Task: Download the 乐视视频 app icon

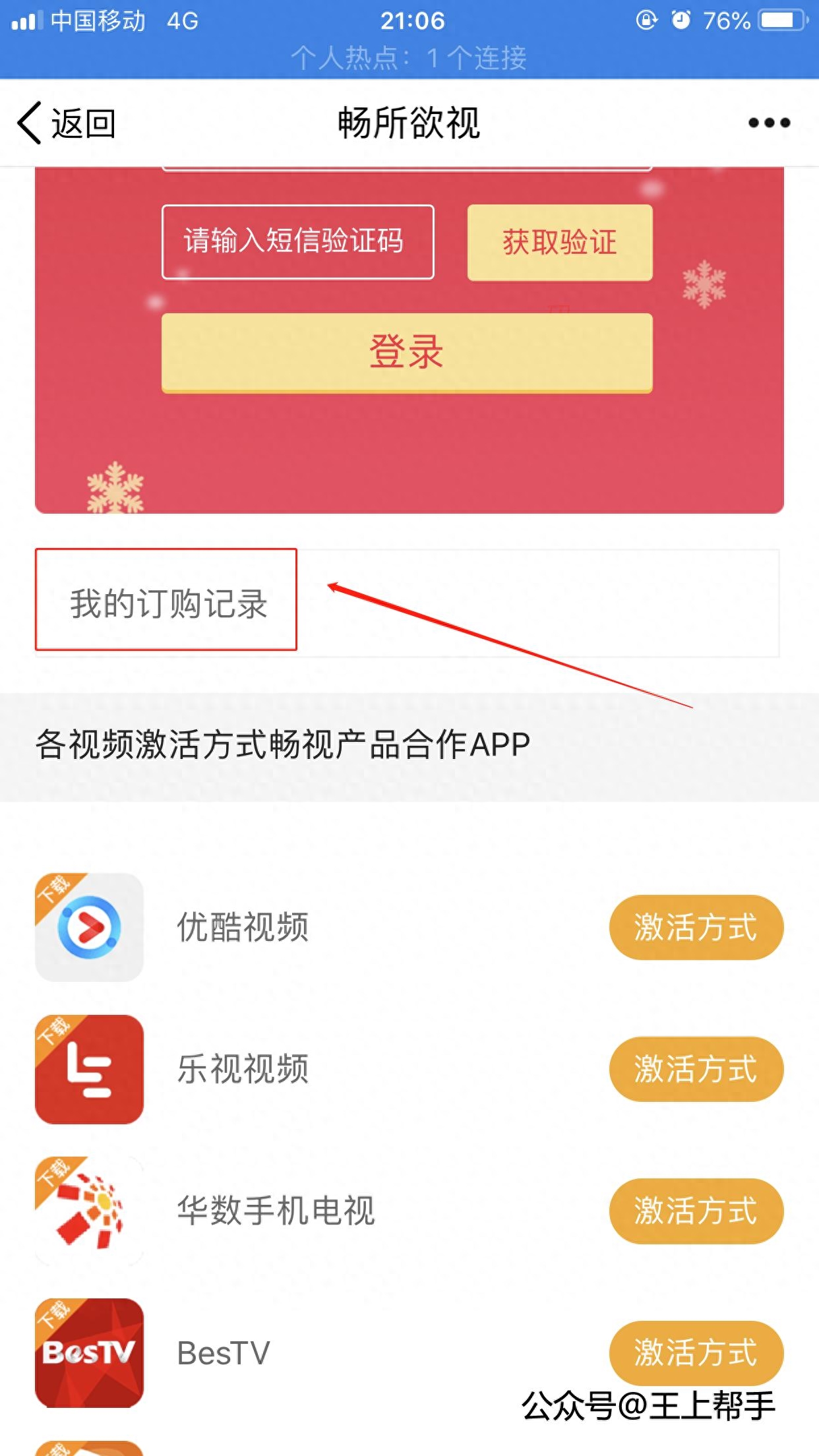Action: click(x=89, y=1069)
